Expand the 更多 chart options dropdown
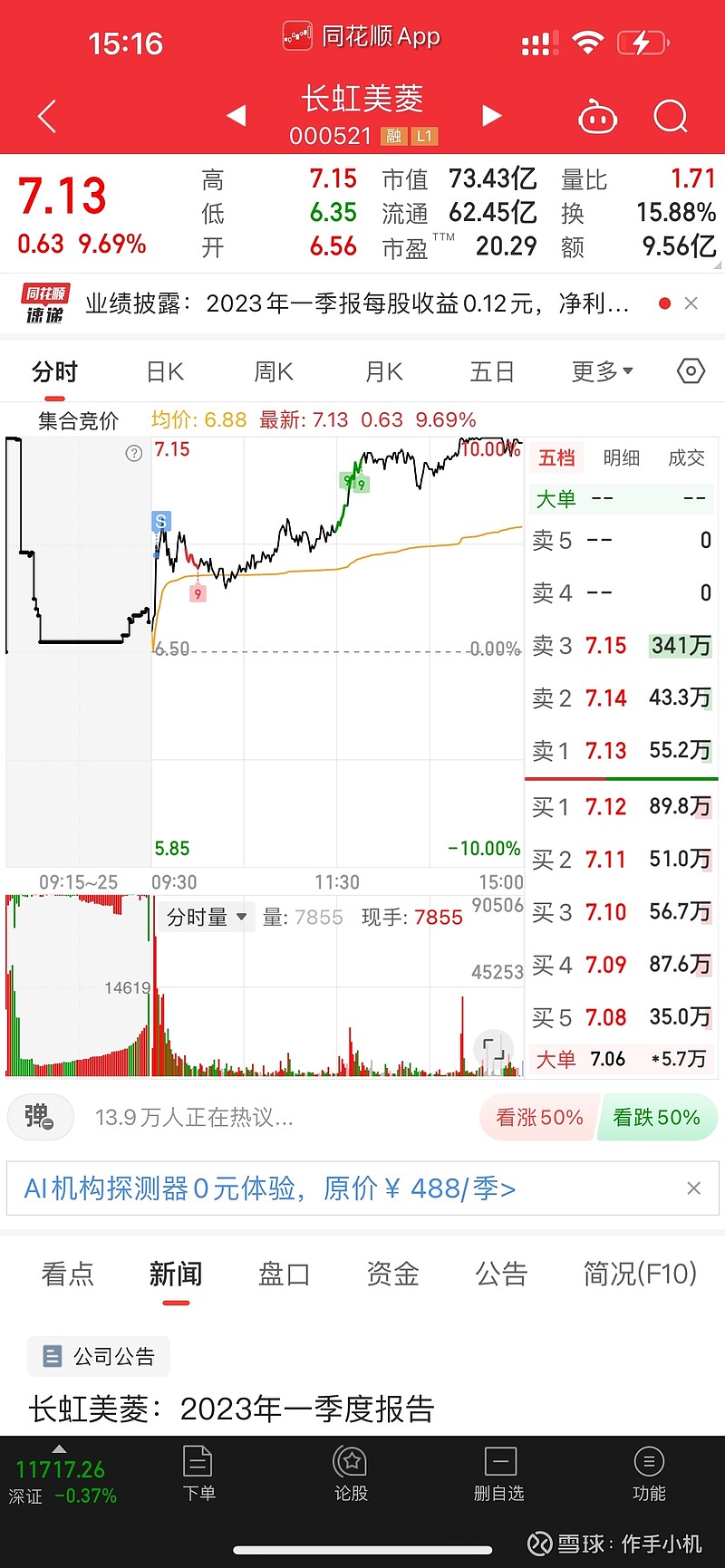 [x=602, y=371]
